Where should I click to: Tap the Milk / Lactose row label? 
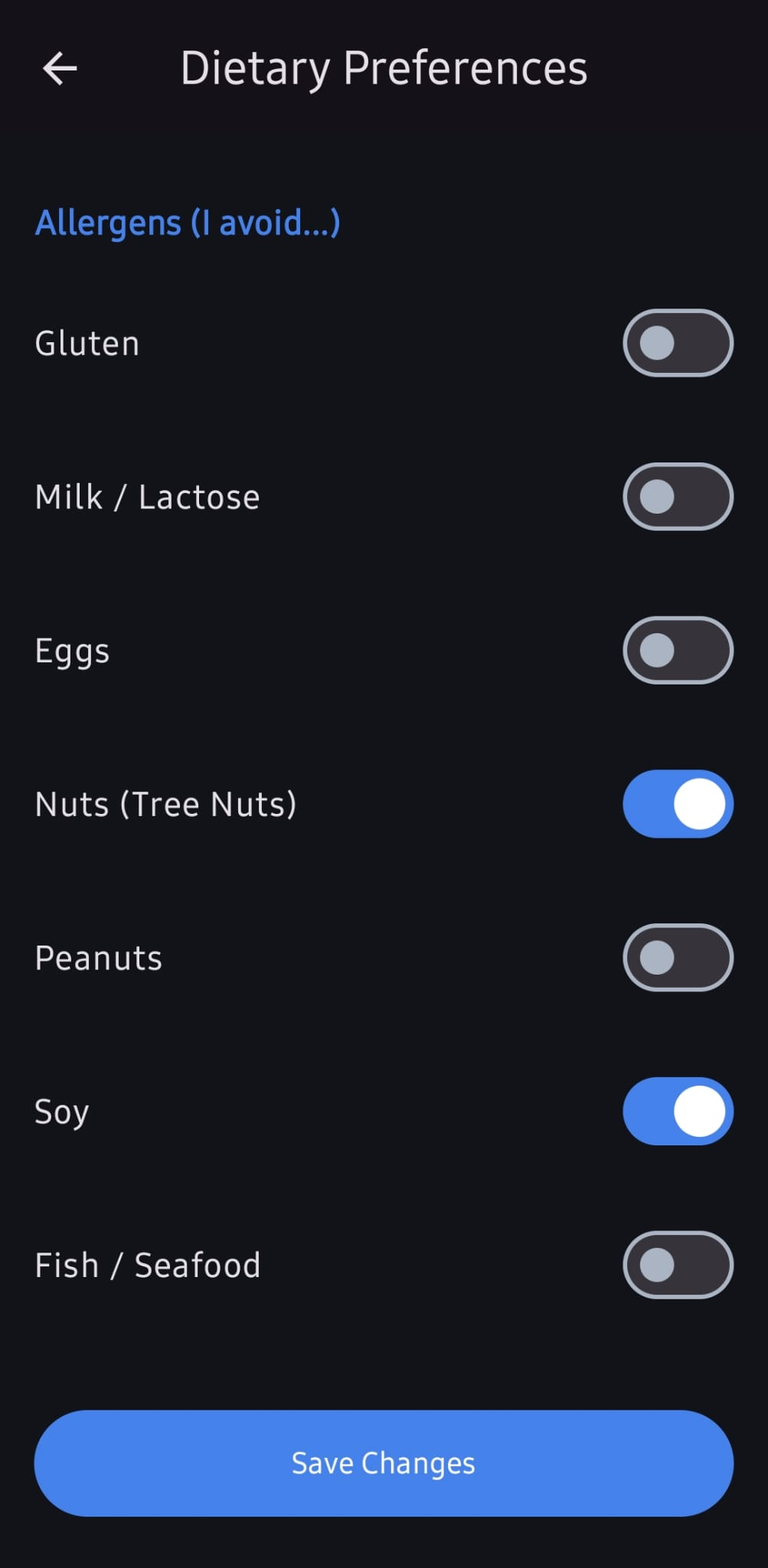pyautogui.click(x=147, y=496)
